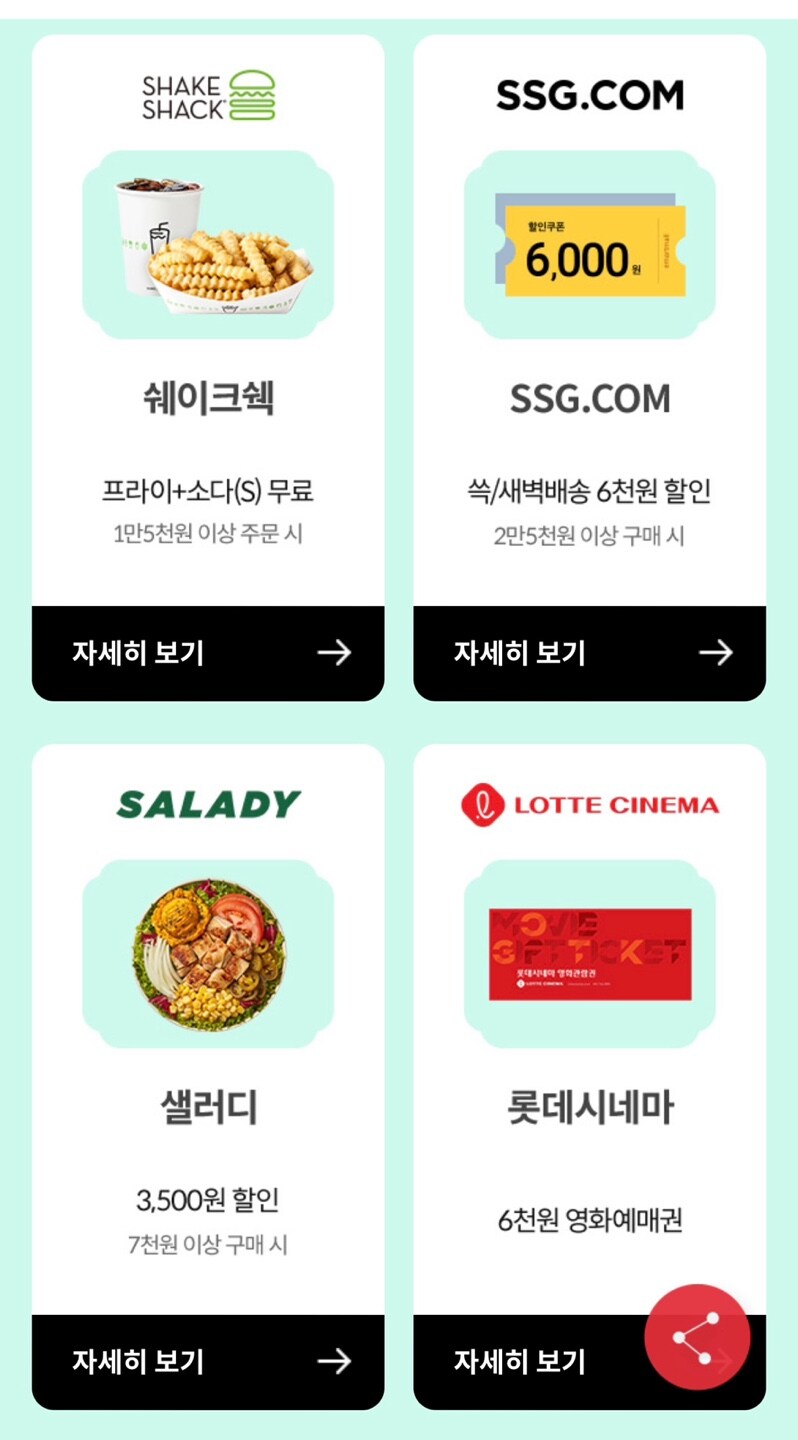Click the 롯데시네마 card title
798x1440 pixels.
click(x=589, y=1103)
